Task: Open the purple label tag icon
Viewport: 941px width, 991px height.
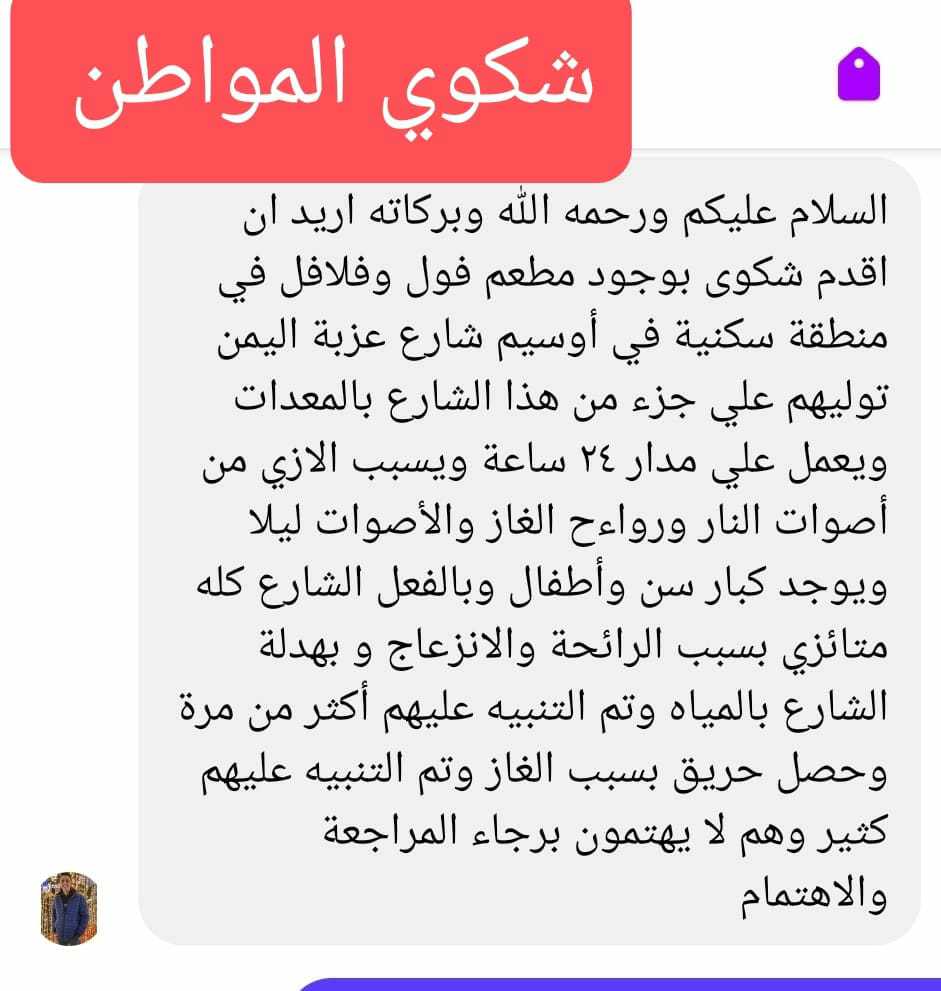Action: 858,77
